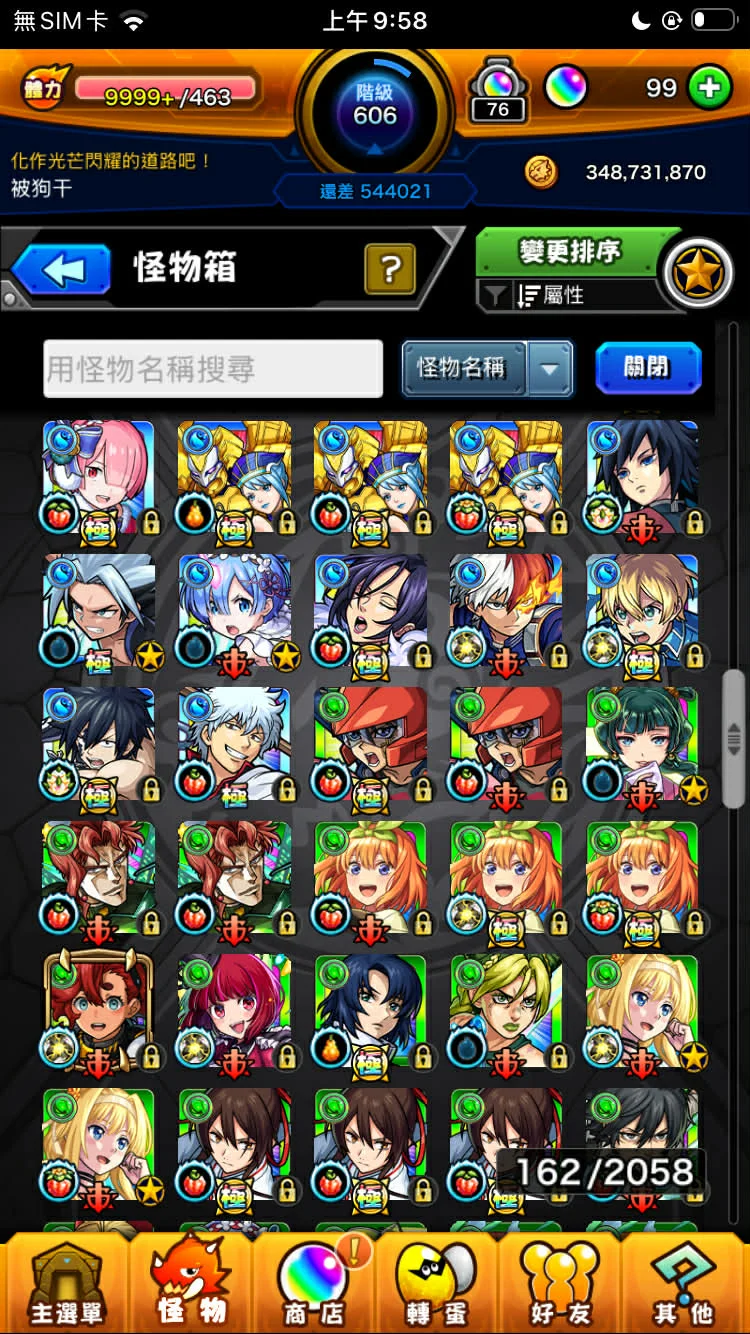Add more orbs with green plus
The image size is (750, 1334).
(x=709, y=89)
